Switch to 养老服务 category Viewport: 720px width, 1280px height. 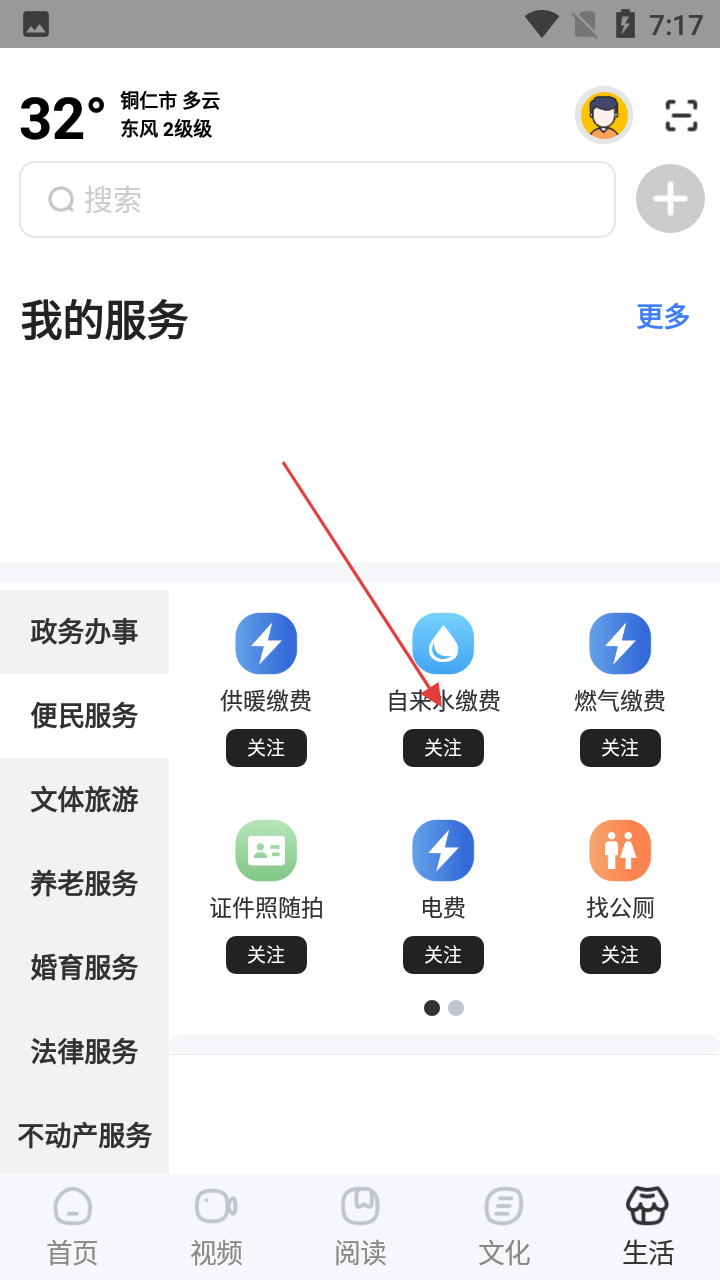(84, 884)
